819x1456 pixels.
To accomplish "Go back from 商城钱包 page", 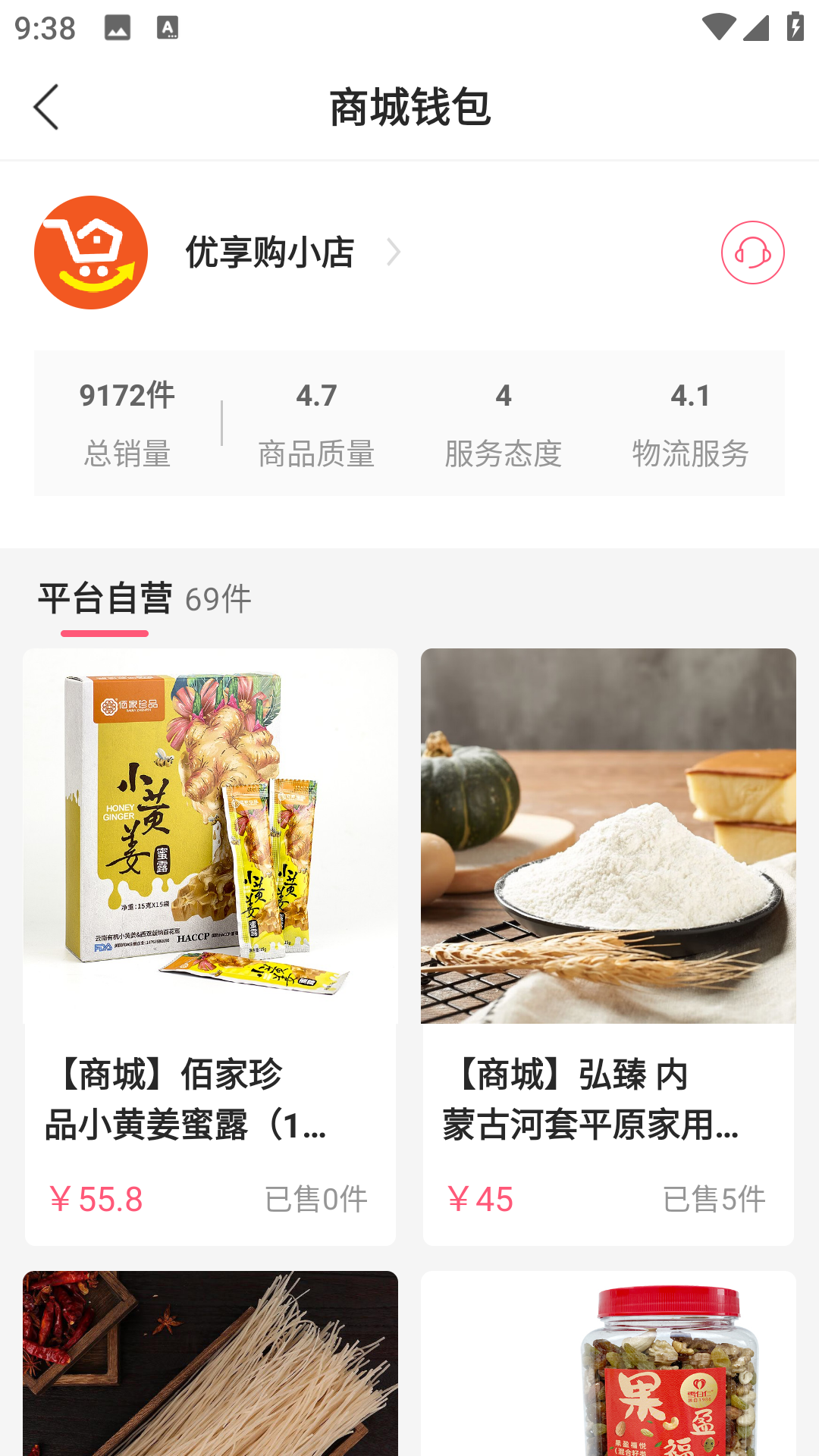I will click(46, 107).
